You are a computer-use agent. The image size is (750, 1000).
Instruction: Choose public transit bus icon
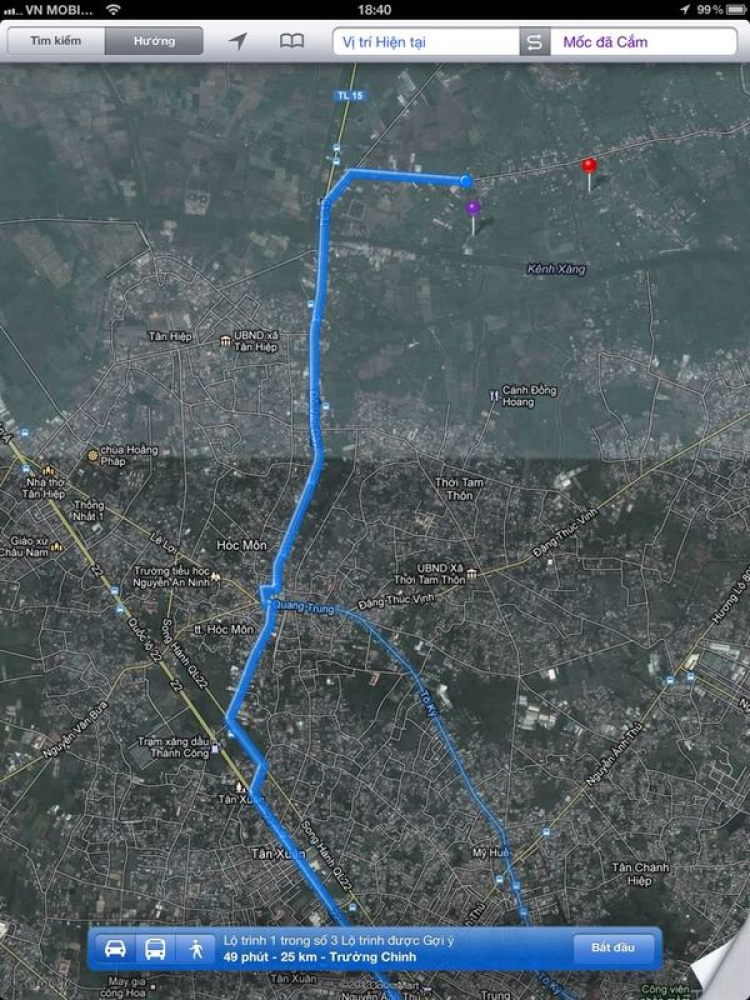(156, 948)
